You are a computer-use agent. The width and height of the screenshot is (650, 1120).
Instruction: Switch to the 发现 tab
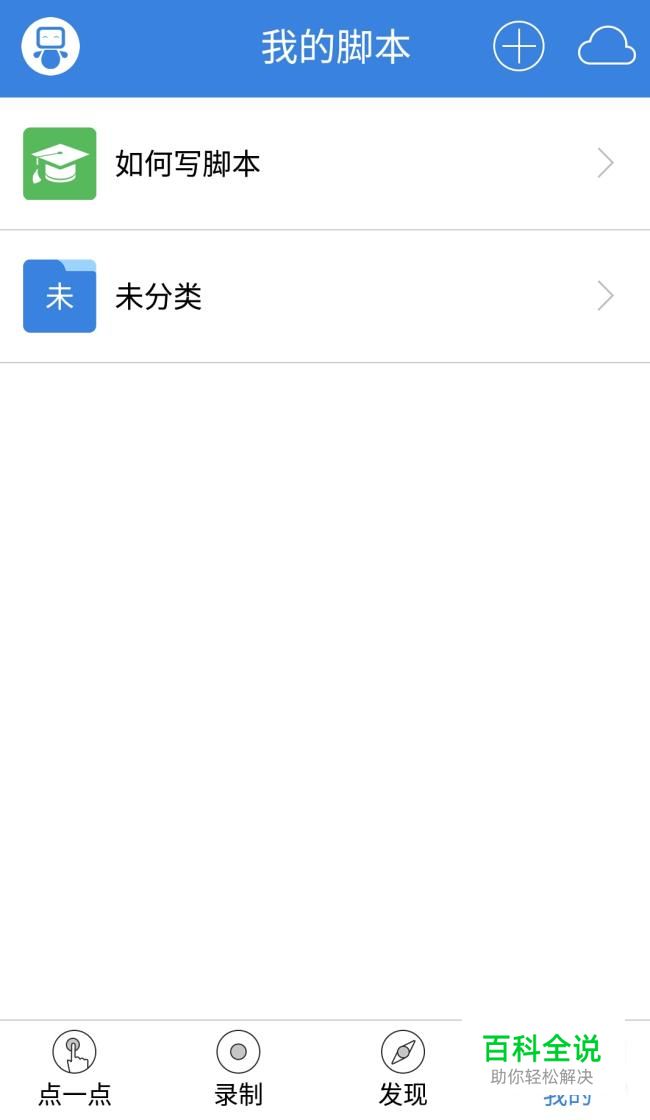(403, 1068)
